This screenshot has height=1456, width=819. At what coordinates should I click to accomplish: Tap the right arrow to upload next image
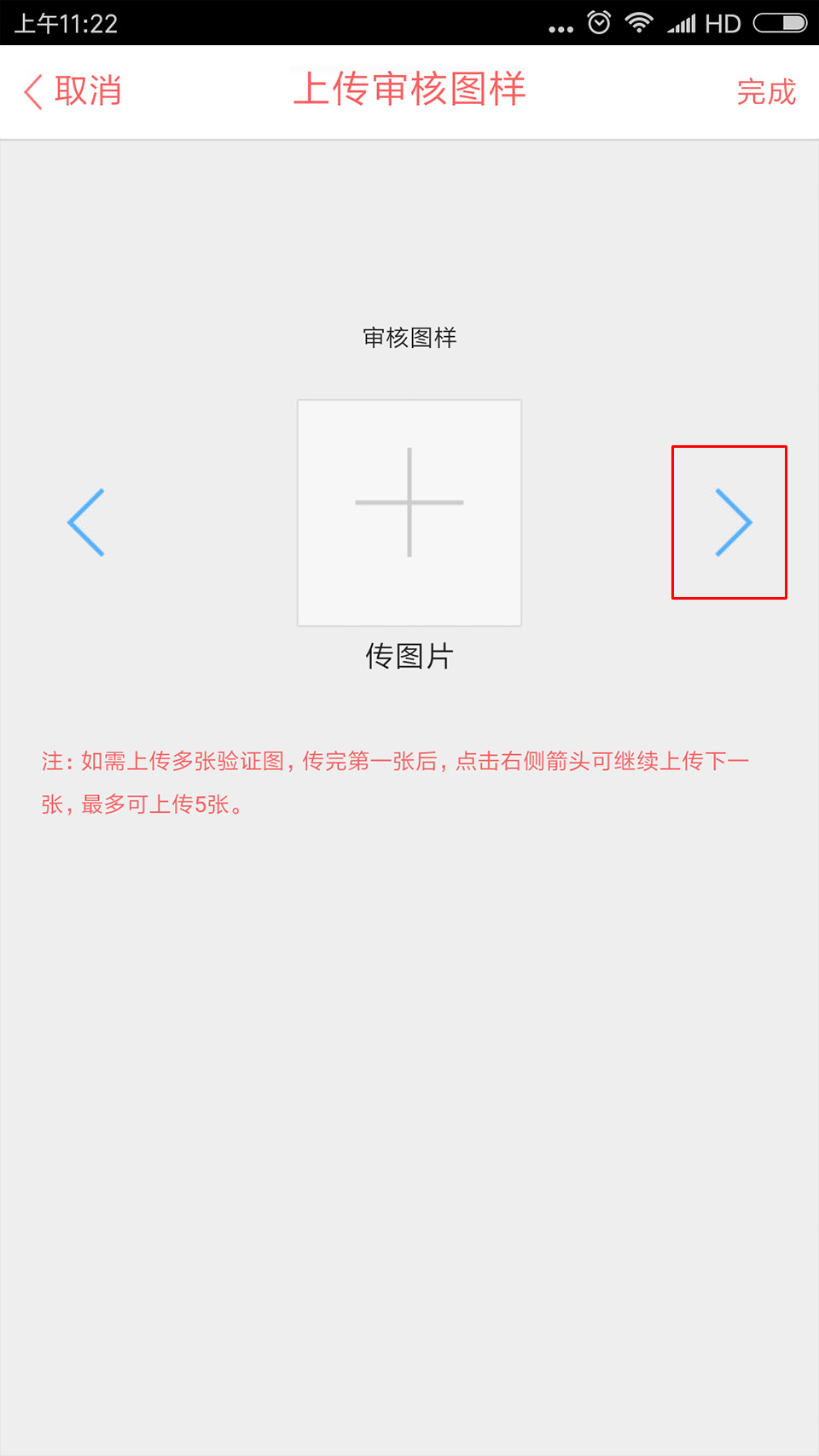tap(729, 522)
